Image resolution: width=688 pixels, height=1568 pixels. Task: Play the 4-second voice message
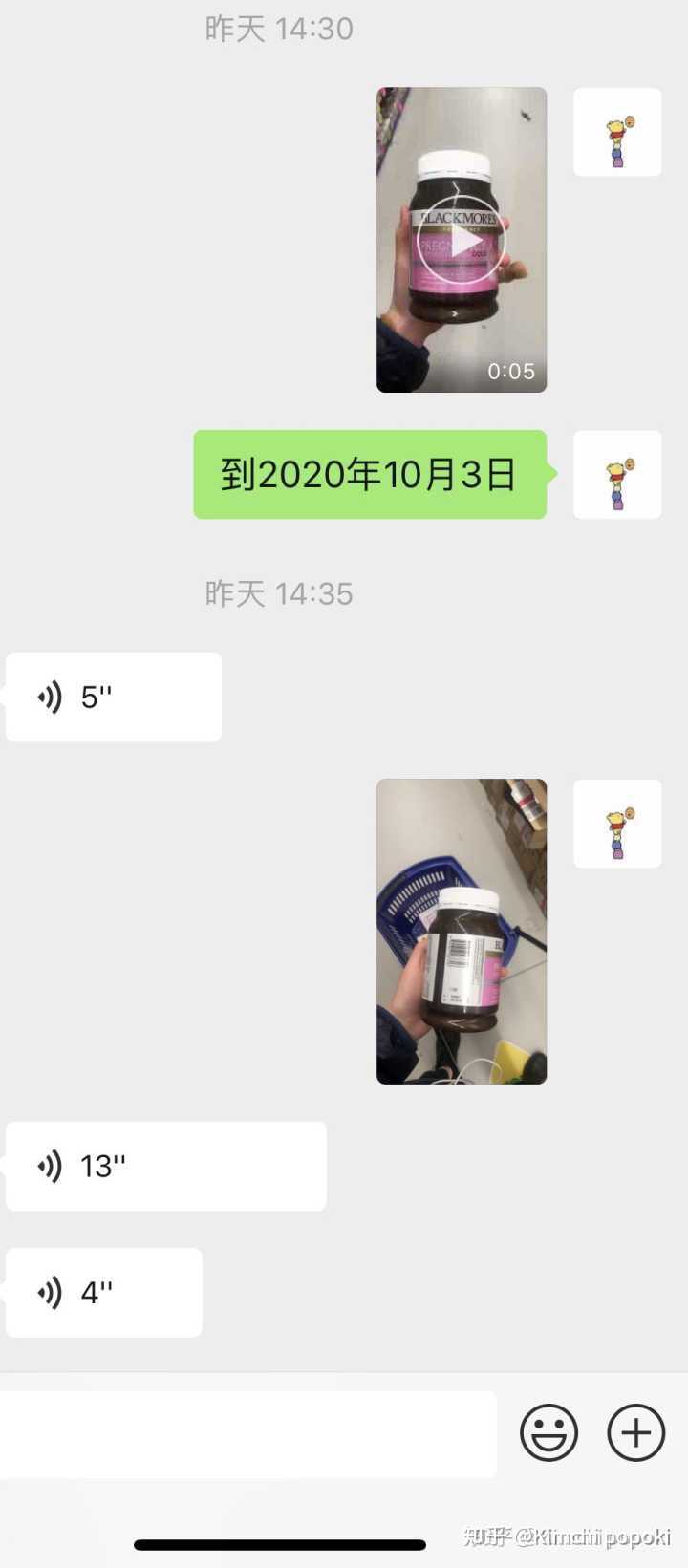click(x=104, y=1292)
